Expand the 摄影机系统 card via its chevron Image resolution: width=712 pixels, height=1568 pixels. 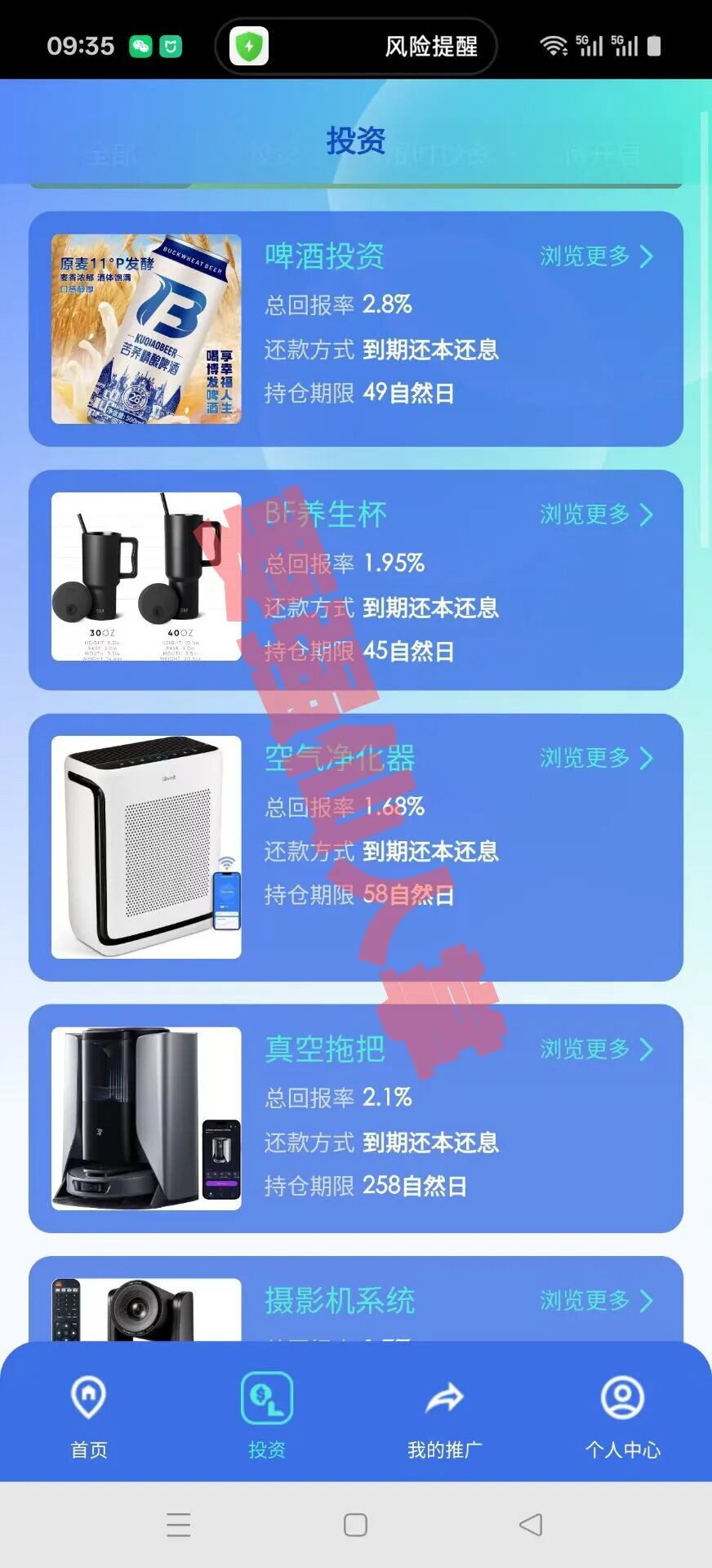pos(647,1300)
